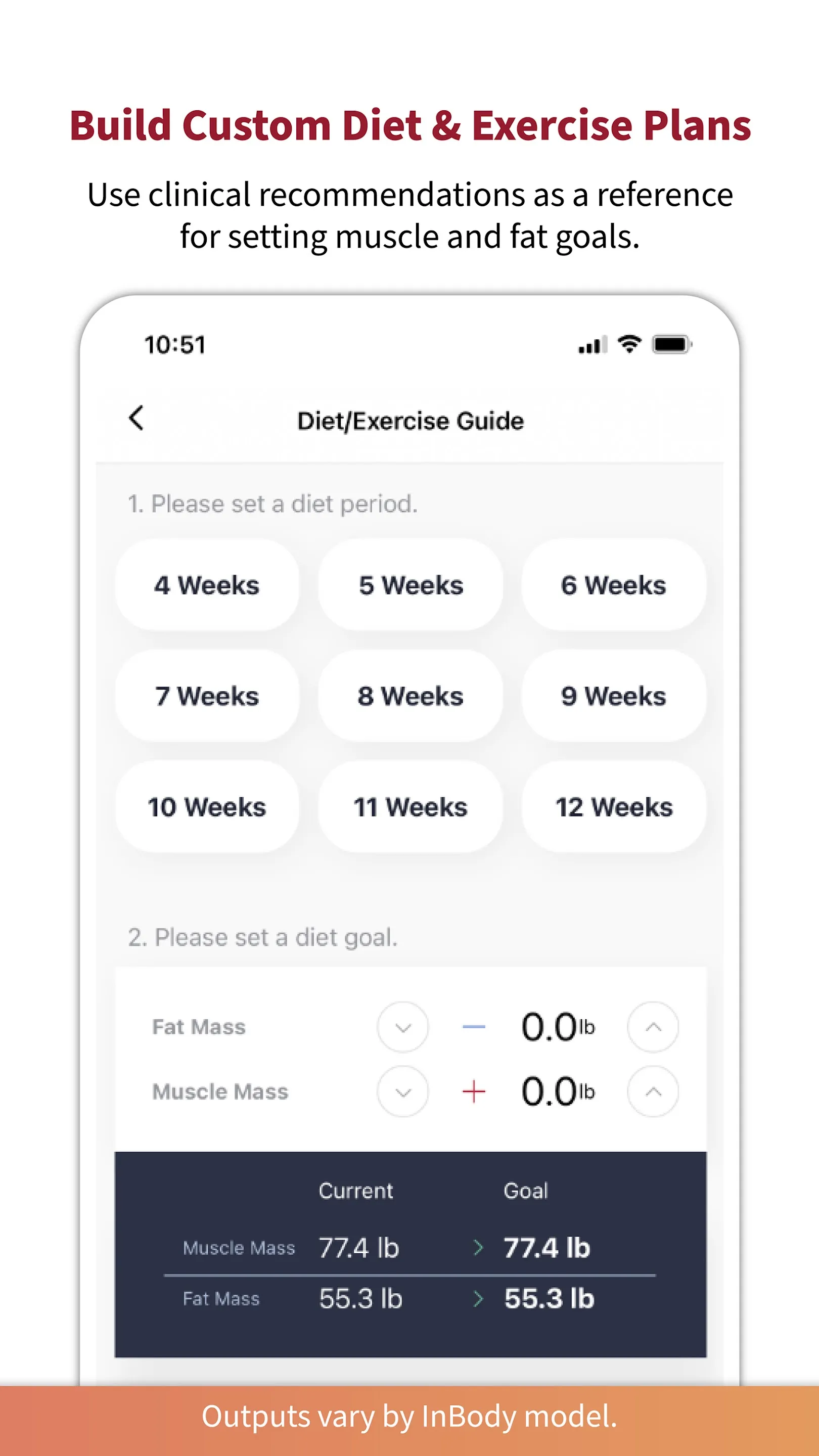This screenshot has height=1456, width=819.
Task: Tap the plus symbol beside Muscle Mass
Action: pos(473,1092)
